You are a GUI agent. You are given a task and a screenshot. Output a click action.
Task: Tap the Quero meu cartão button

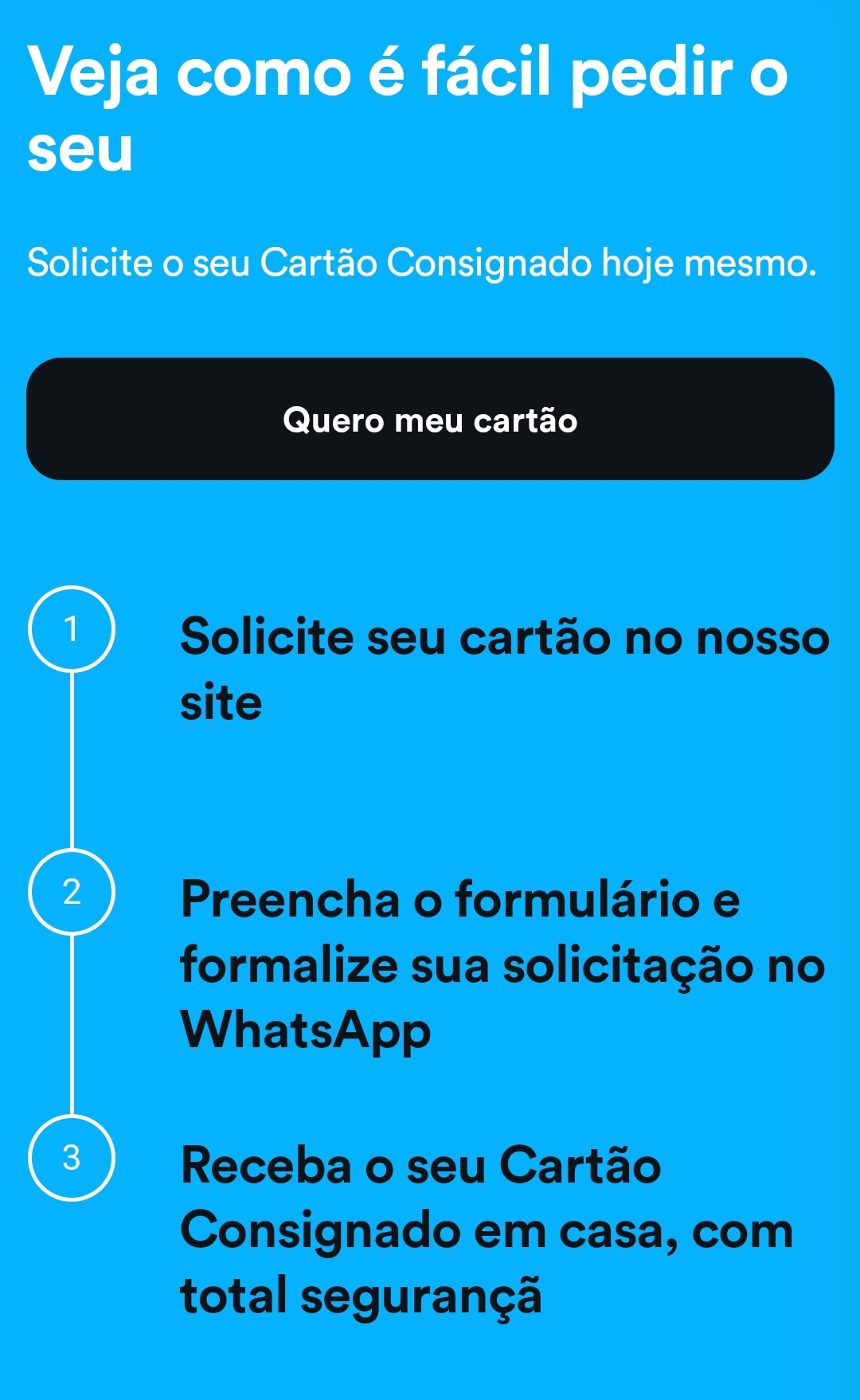point(430,419)
